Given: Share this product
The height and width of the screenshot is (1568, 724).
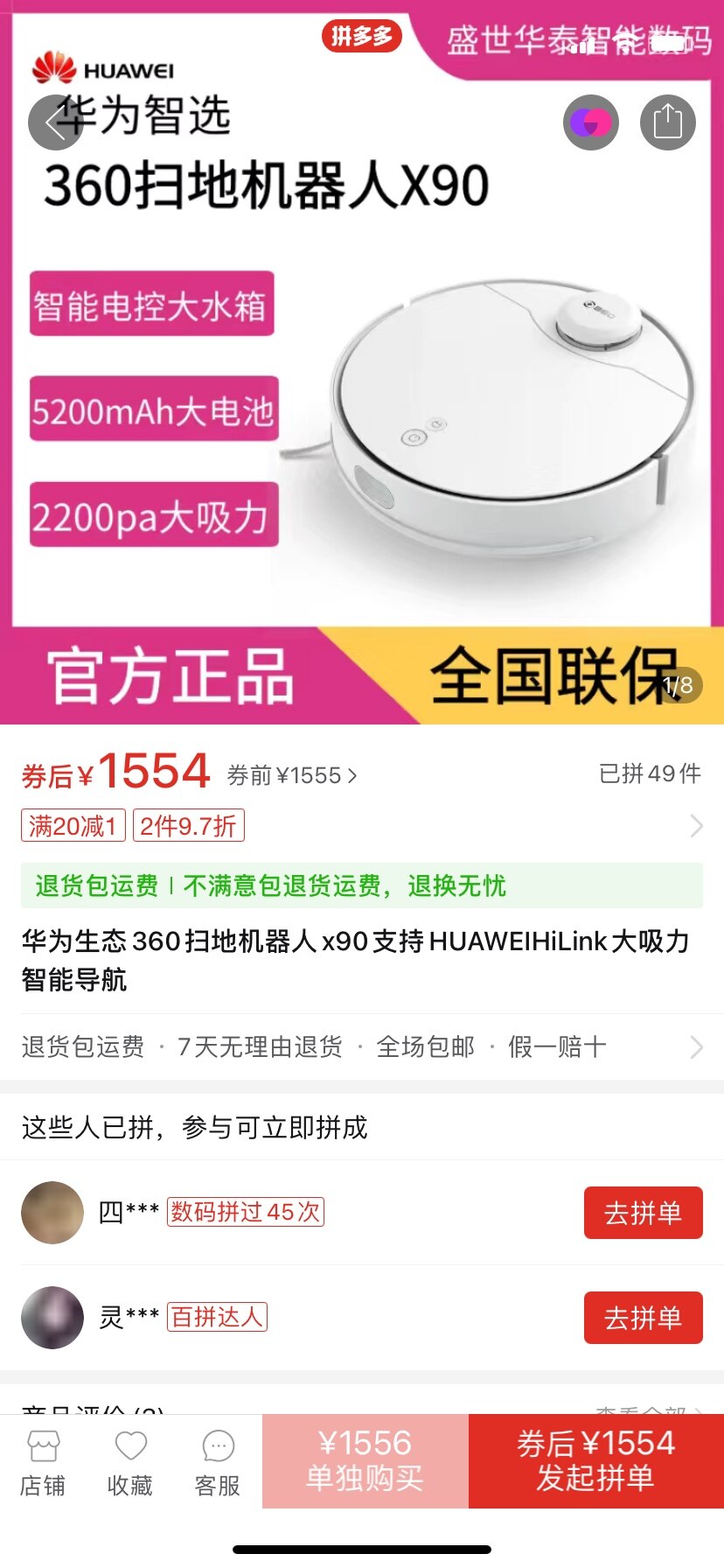Looking at the screenshot, I should [x=667, y=122].
